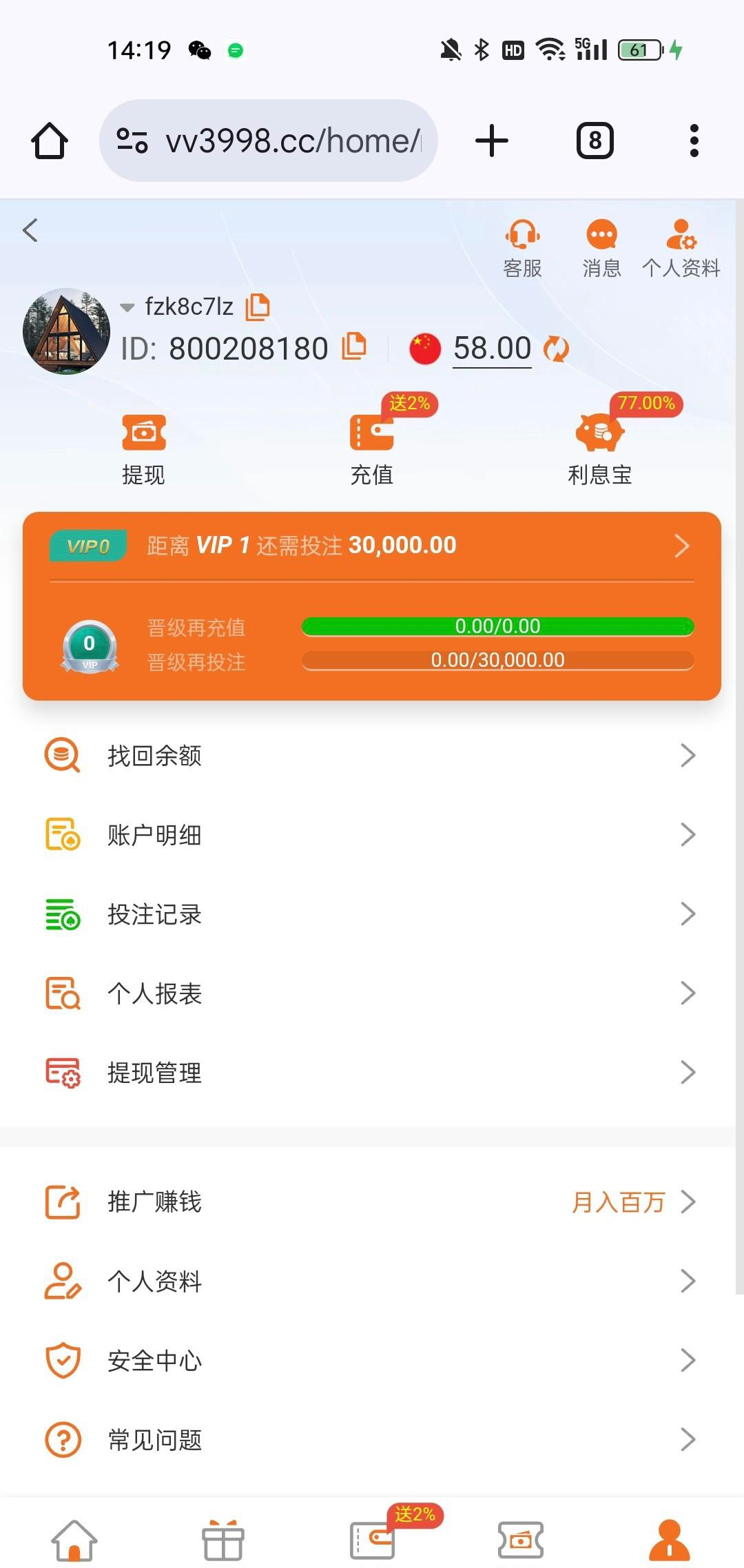
Task: Switch to the home tab in bottom bar
Action: [x=74, y=1540]
